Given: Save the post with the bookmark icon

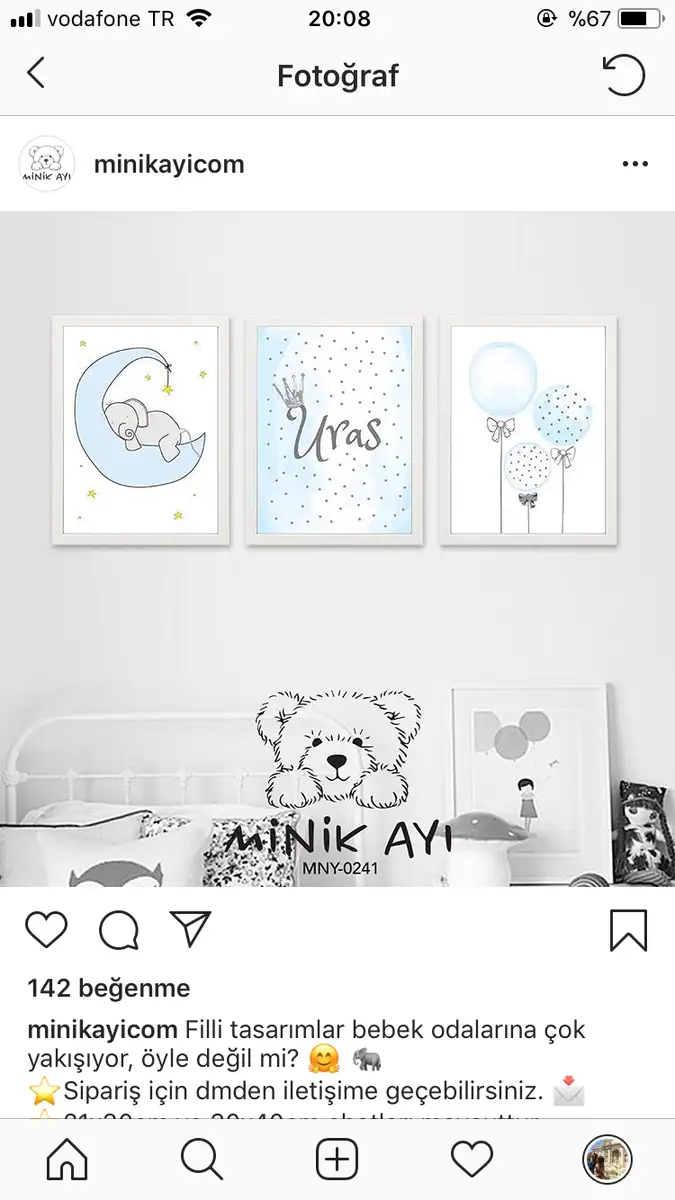Looking at the screenshot, I should (629, 930).
